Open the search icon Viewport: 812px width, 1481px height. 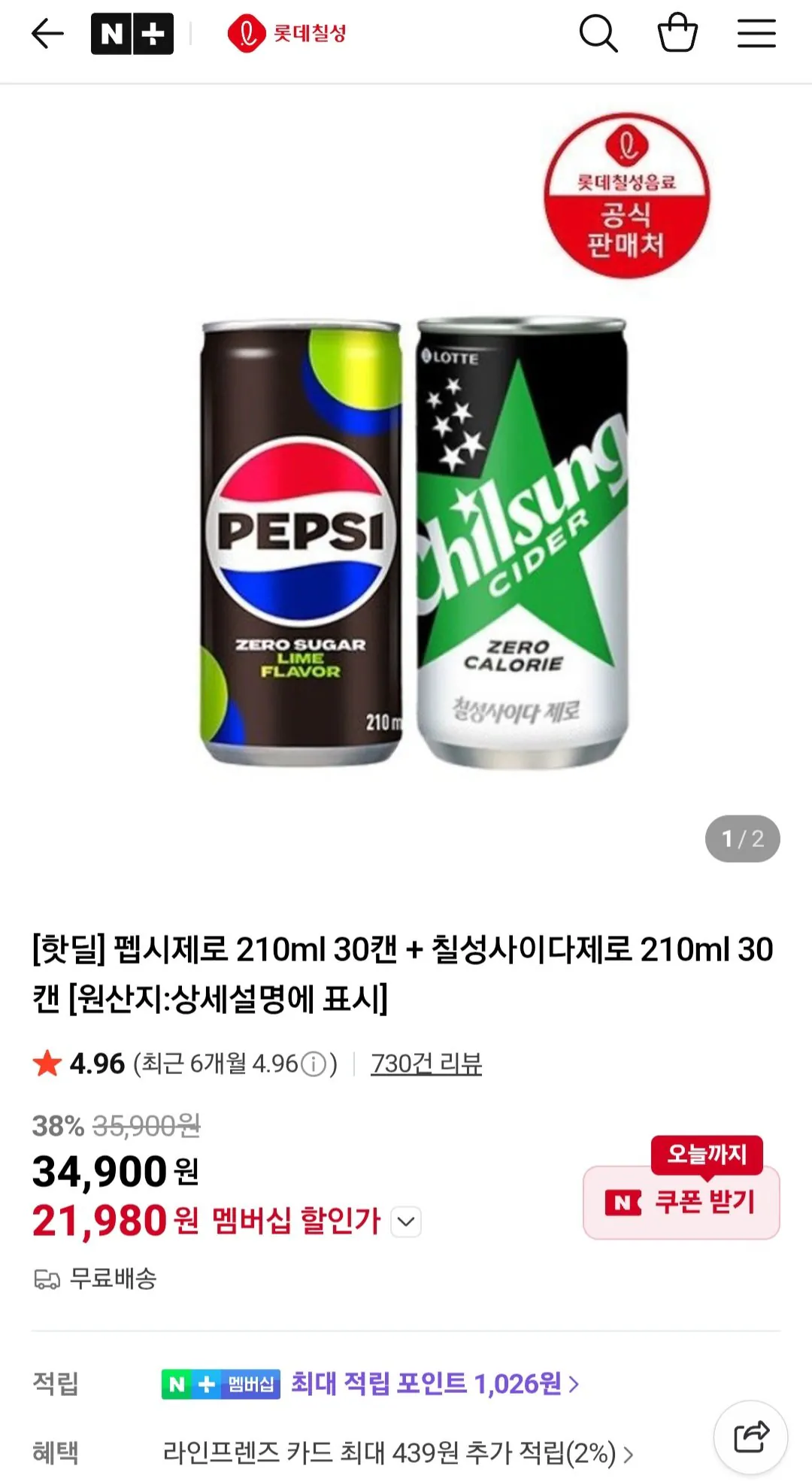tap(598, 33)
